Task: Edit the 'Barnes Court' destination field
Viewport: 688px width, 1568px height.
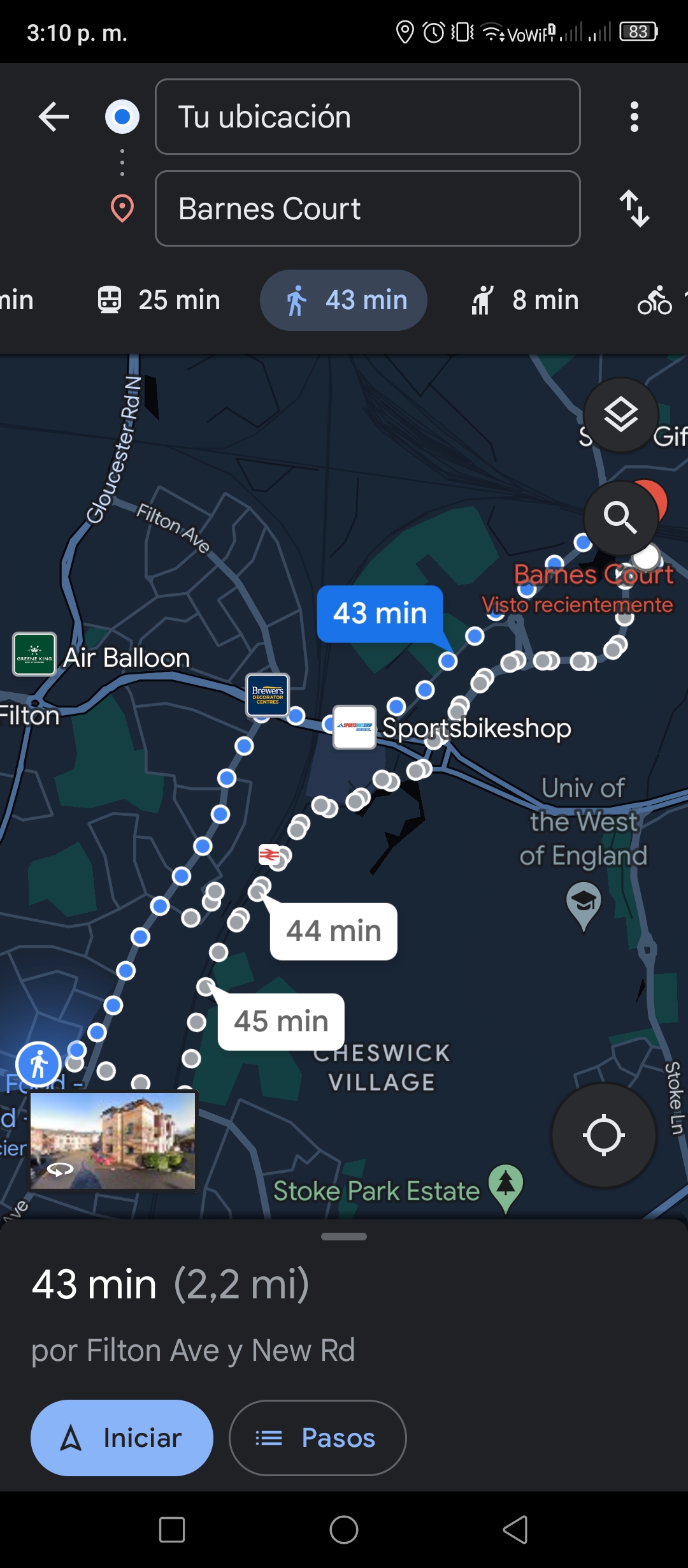Action: pos(368,208)
